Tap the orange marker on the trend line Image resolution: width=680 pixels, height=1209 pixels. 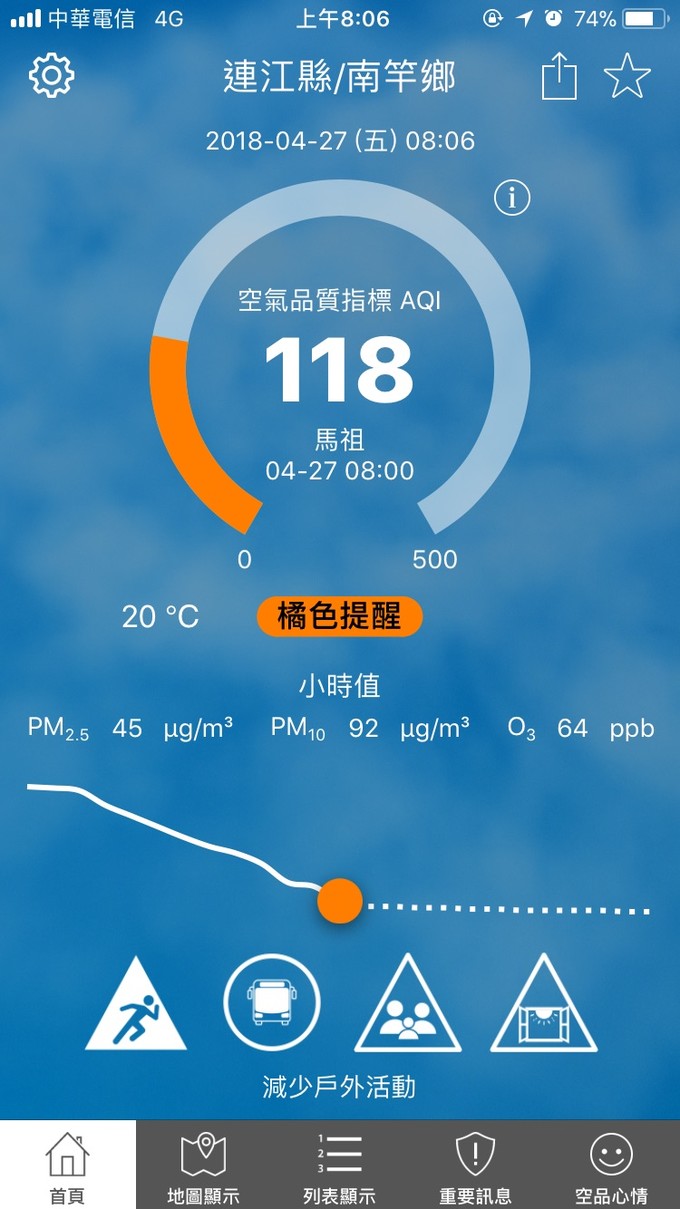pyautogui.click(x=339, y=900)
